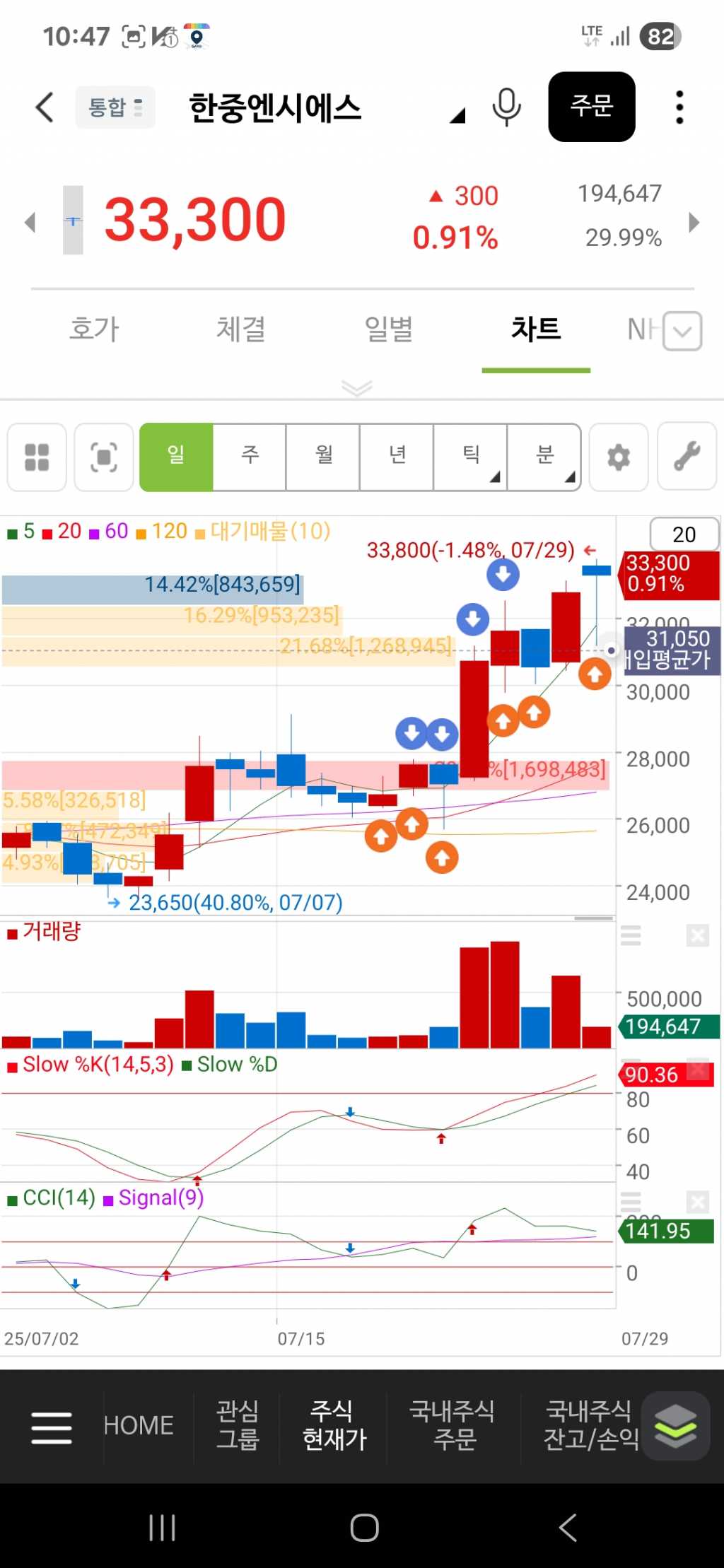724x1568 pixels.
Task: Open the three-dot overflow menu
Action: [679, 107]
